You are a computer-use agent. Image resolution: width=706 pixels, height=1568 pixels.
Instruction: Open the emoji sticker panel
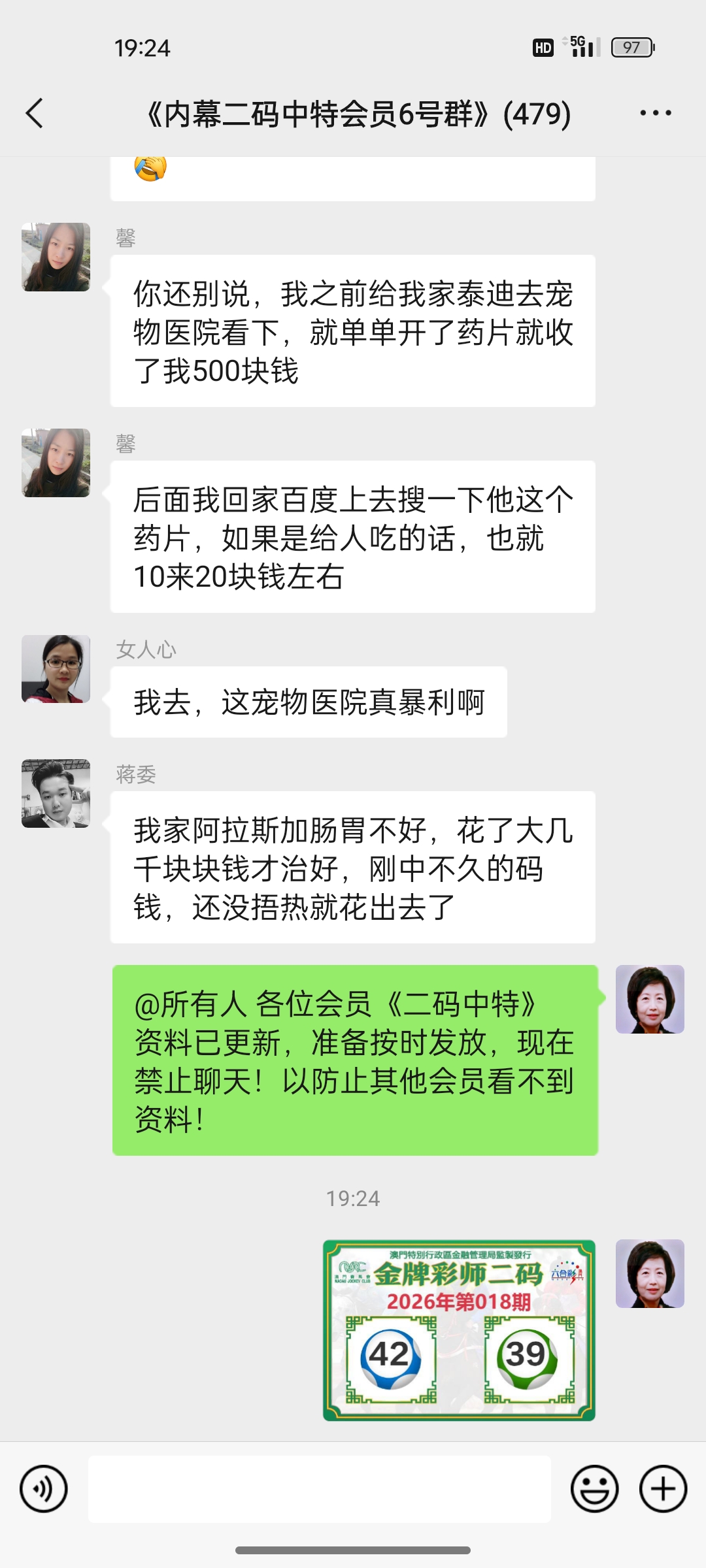pos(594,1489)
